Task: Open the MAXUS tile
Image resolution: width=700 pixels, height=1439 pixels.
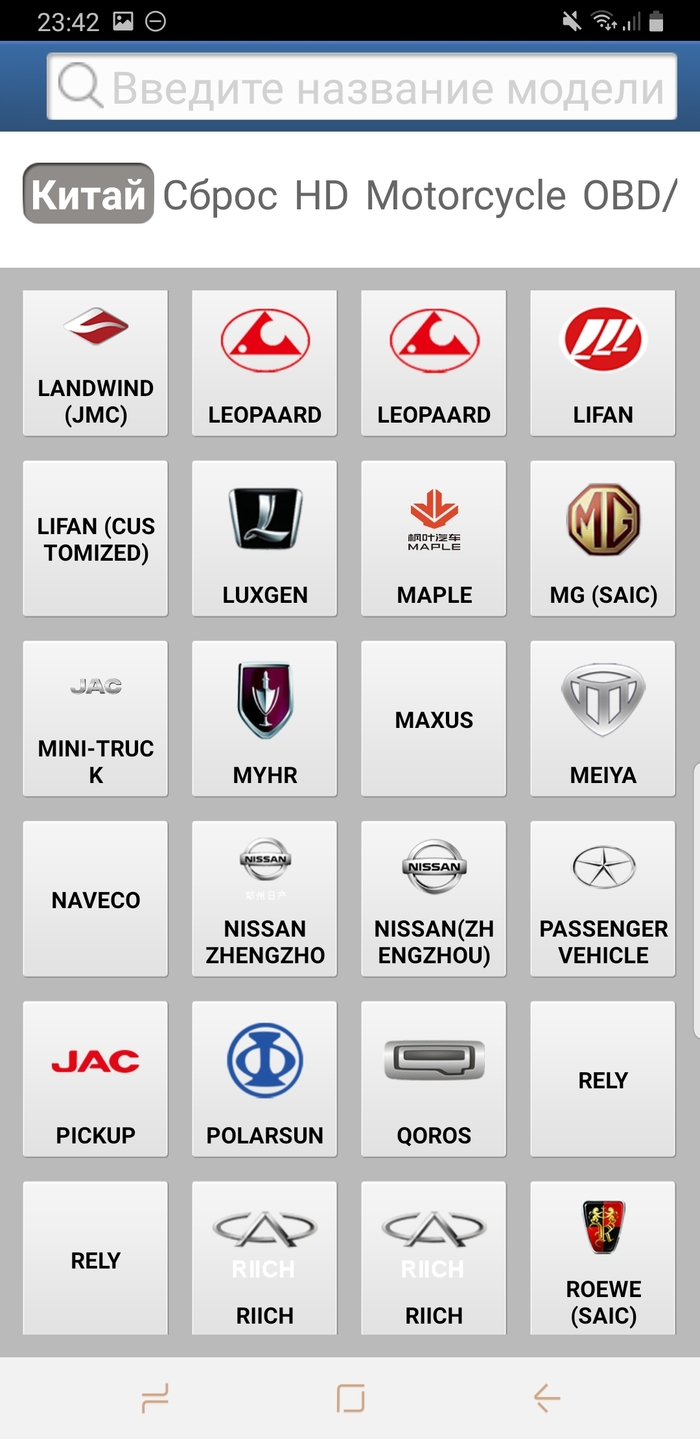Action: pos(434,719)
